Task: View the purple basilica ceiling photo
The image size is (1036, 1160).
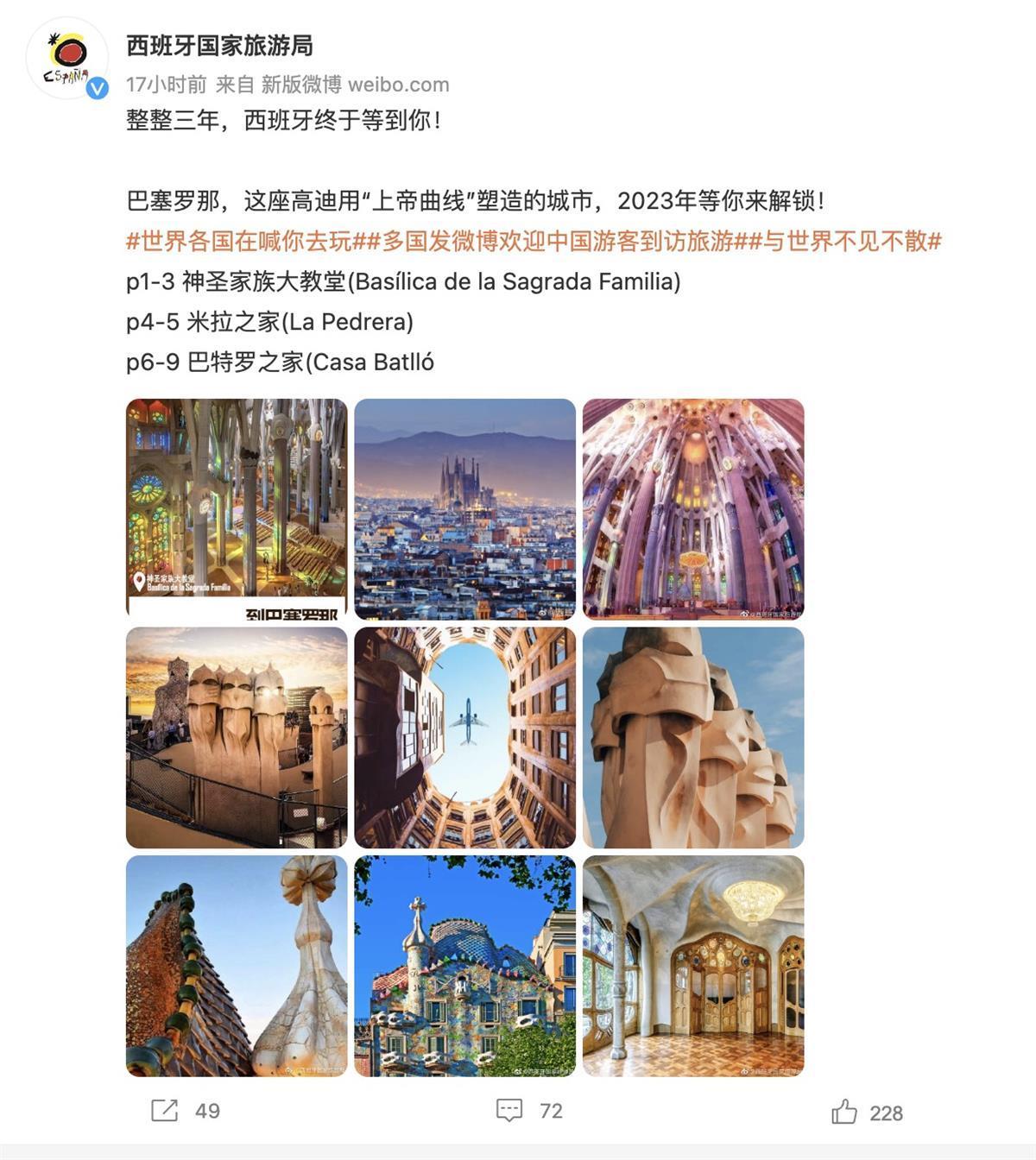Action: (x=693, y=508)
